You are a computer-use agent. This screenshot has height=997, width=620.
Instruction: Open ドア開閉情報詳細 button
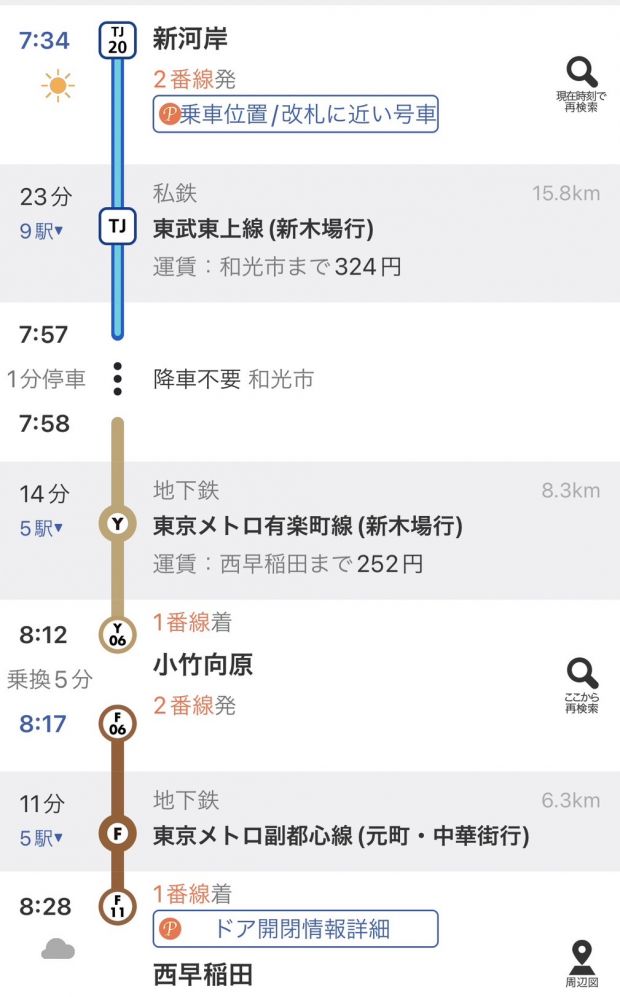pyautogui.click(x=296, y=928)
